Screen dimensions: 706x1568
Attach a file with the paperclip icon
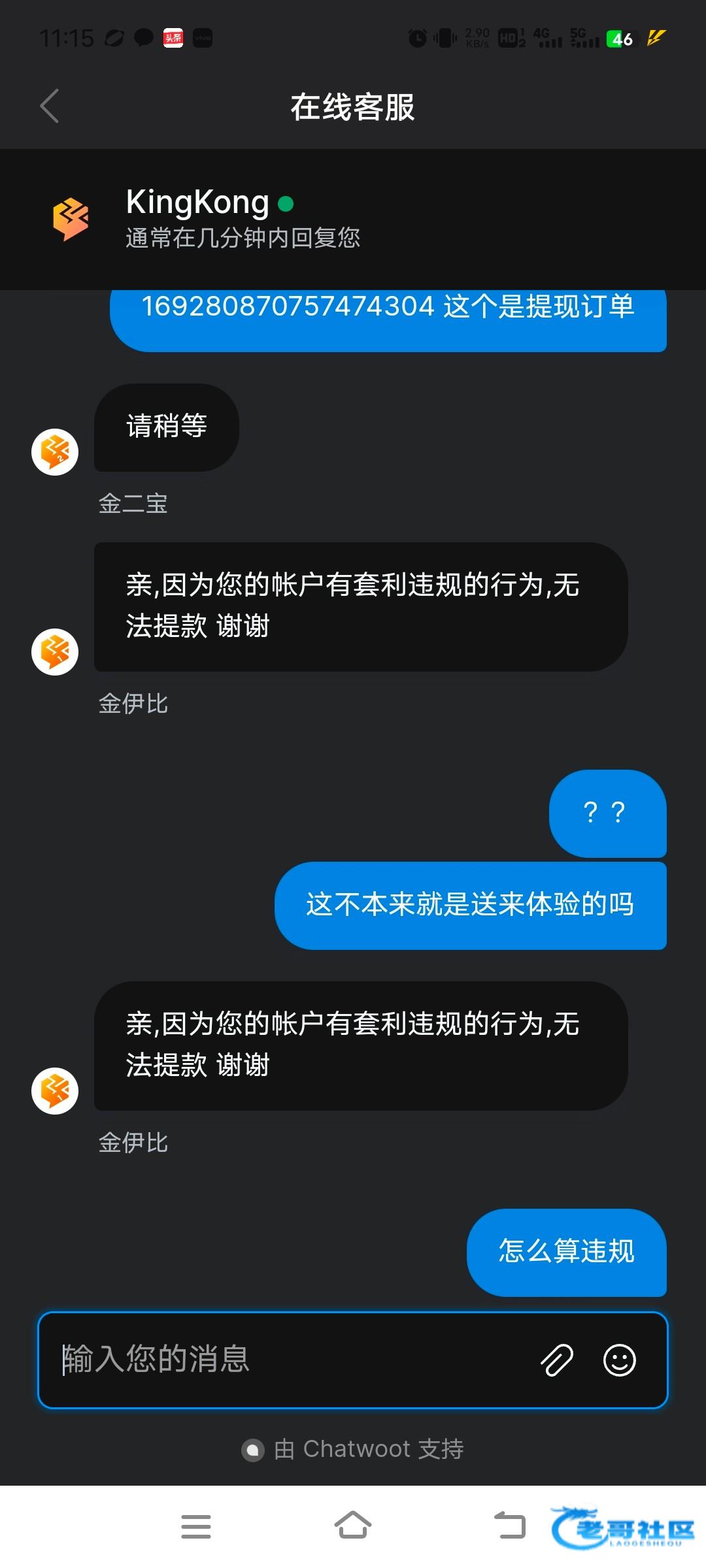click(x=557, y=1360)
